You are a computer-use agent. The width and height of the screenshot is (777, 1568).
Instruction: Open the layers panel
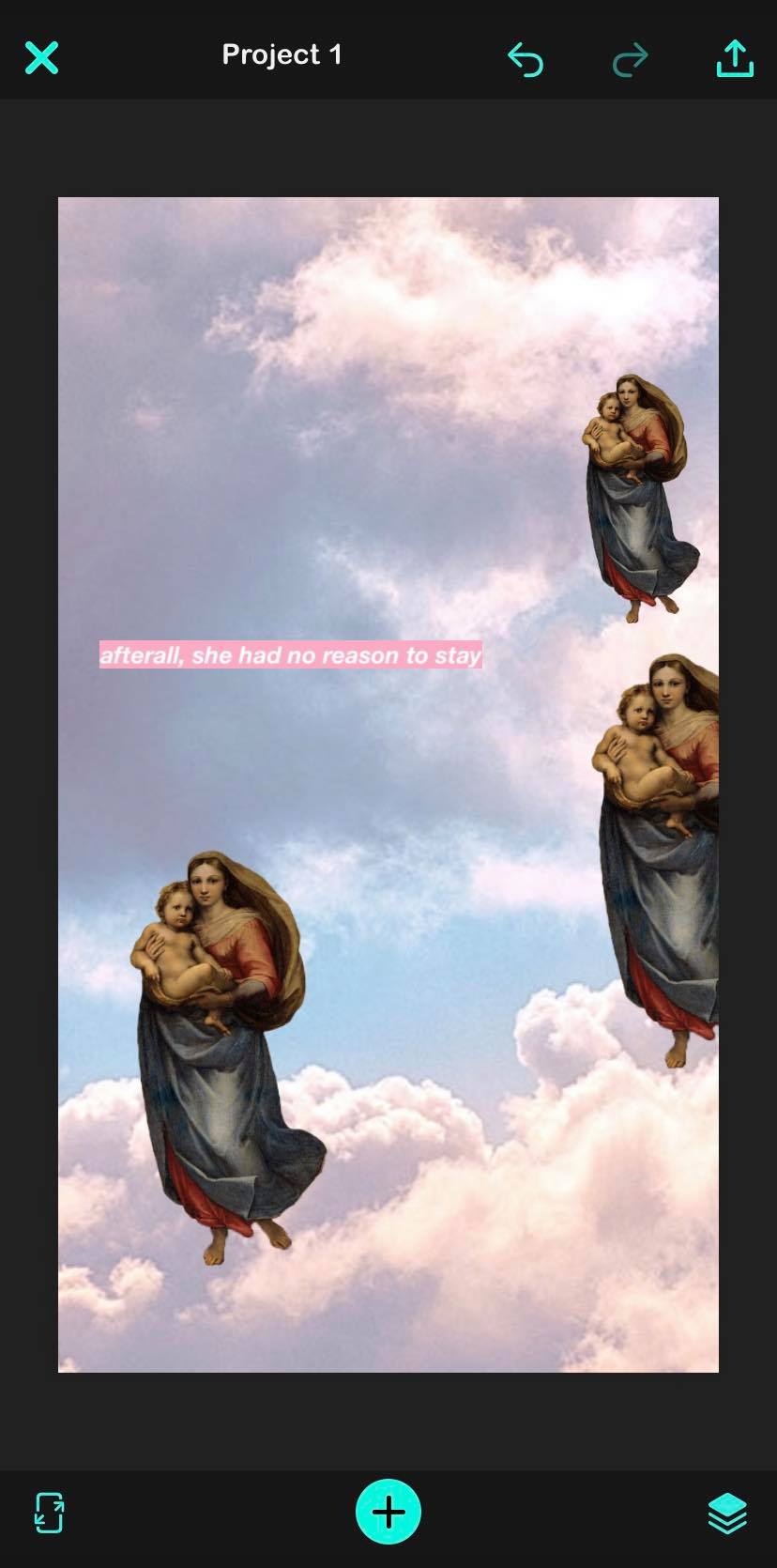coord(727,1513)
